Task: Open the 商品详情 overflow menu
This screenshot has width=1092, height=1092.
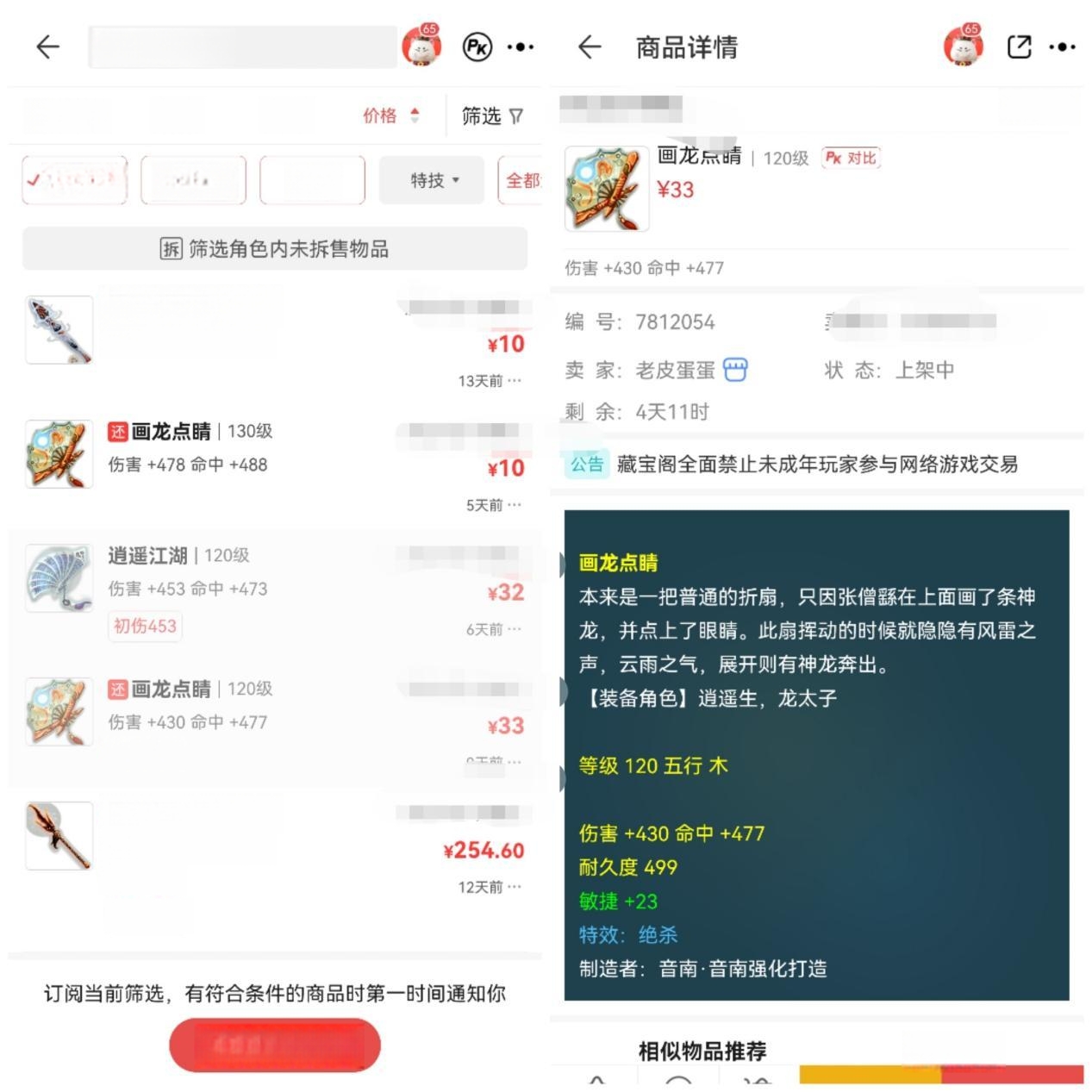Action: (x=1062, y=47)
